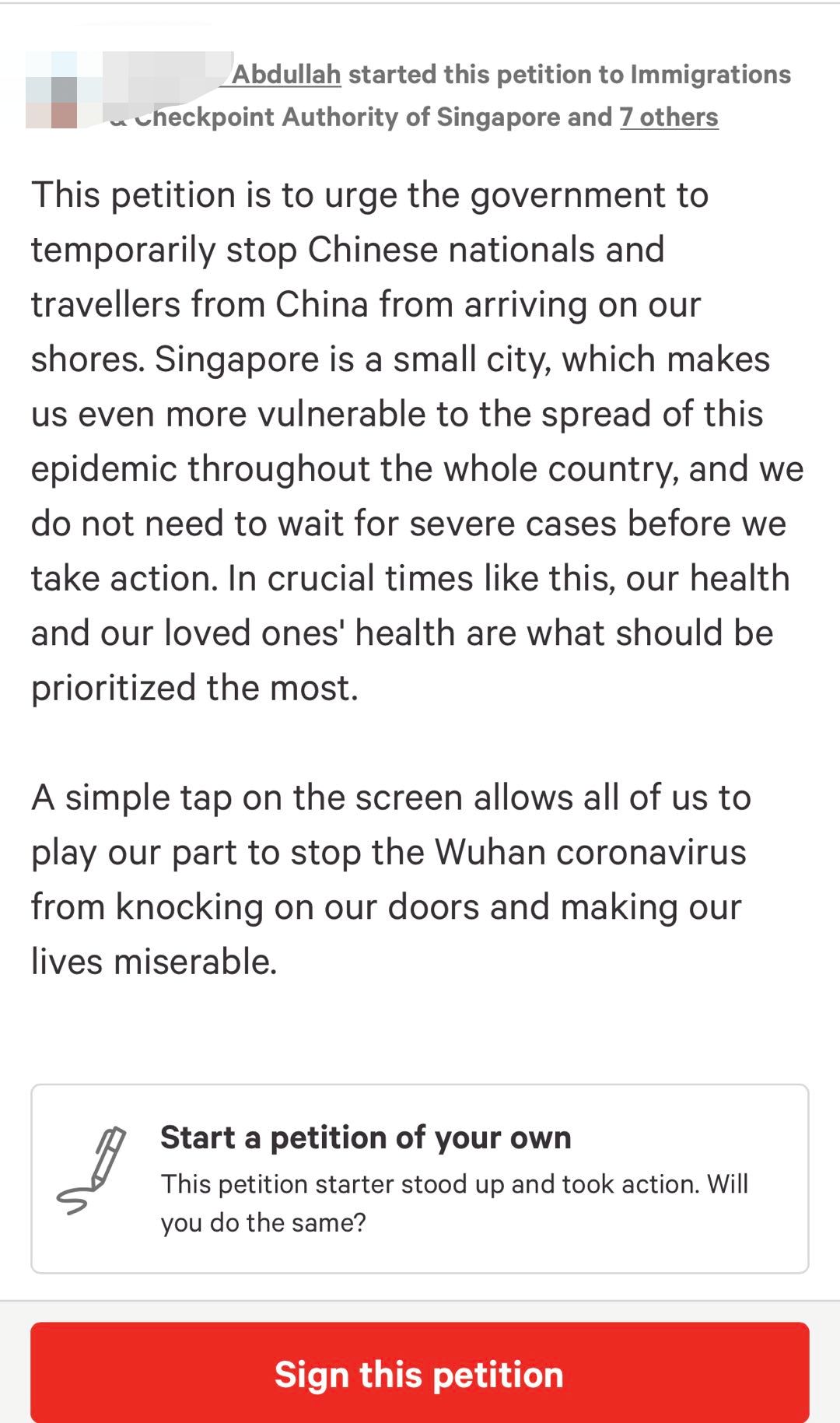Viewport: 840px width, 1423px height.
Task: Open petition starter Abdullah's profile link
Action: 285,75
